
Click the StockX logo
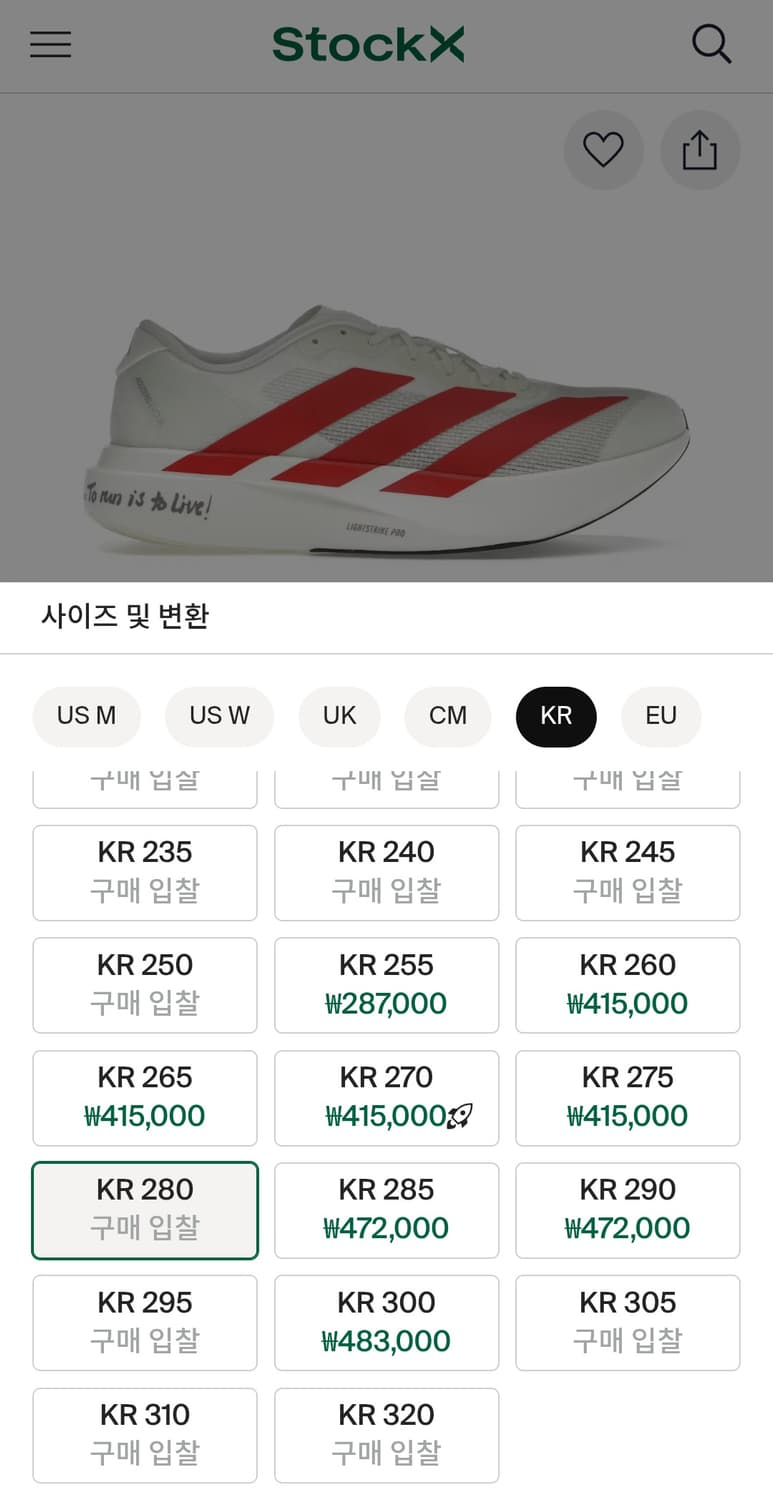[x=368, y=44]
